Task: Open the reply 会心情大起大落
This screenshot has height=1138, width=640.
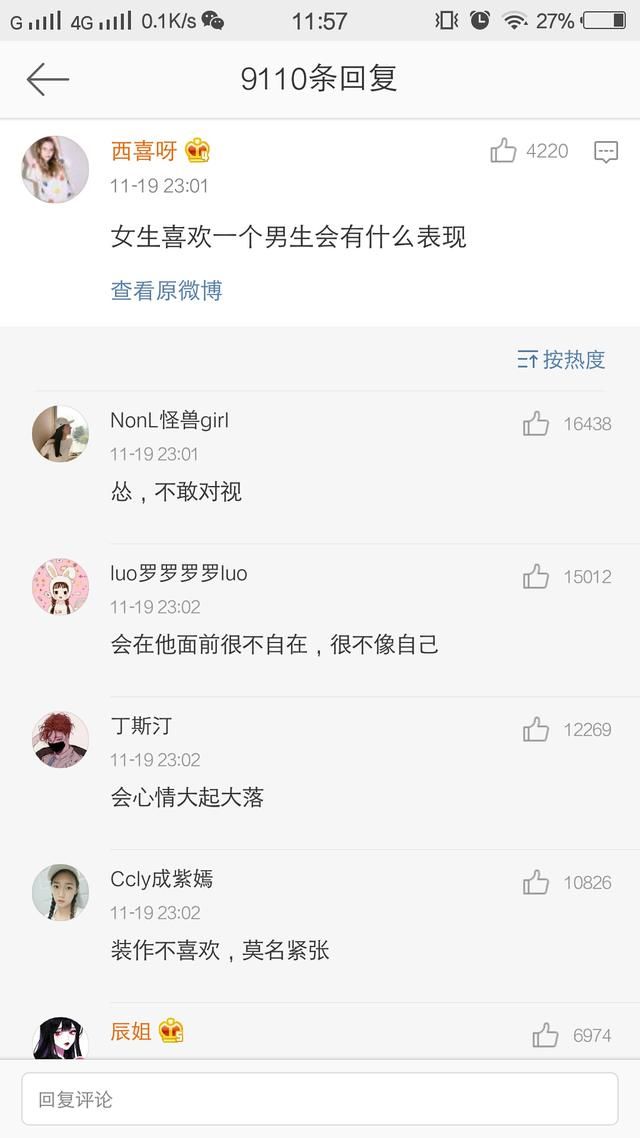Action: tap(187, 797)
